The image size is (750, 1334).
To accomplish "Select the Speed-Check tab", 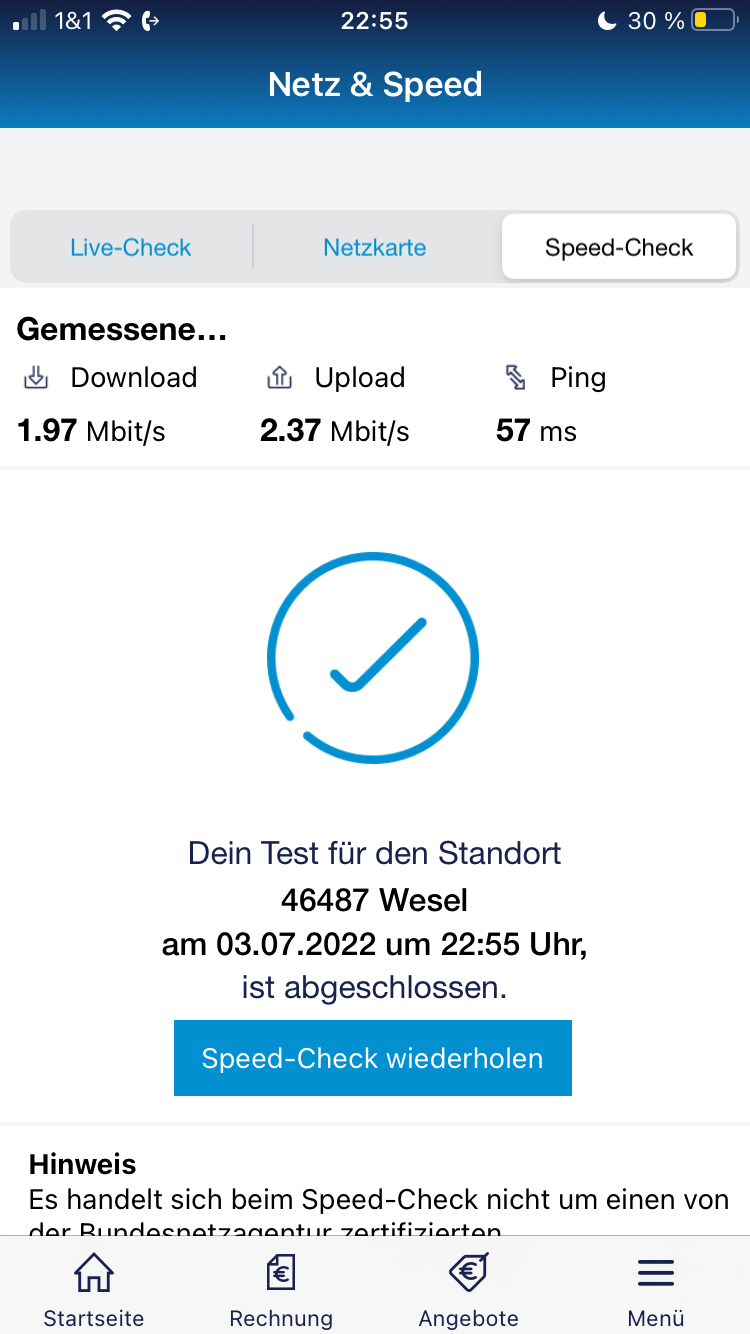I will [619, 247].
